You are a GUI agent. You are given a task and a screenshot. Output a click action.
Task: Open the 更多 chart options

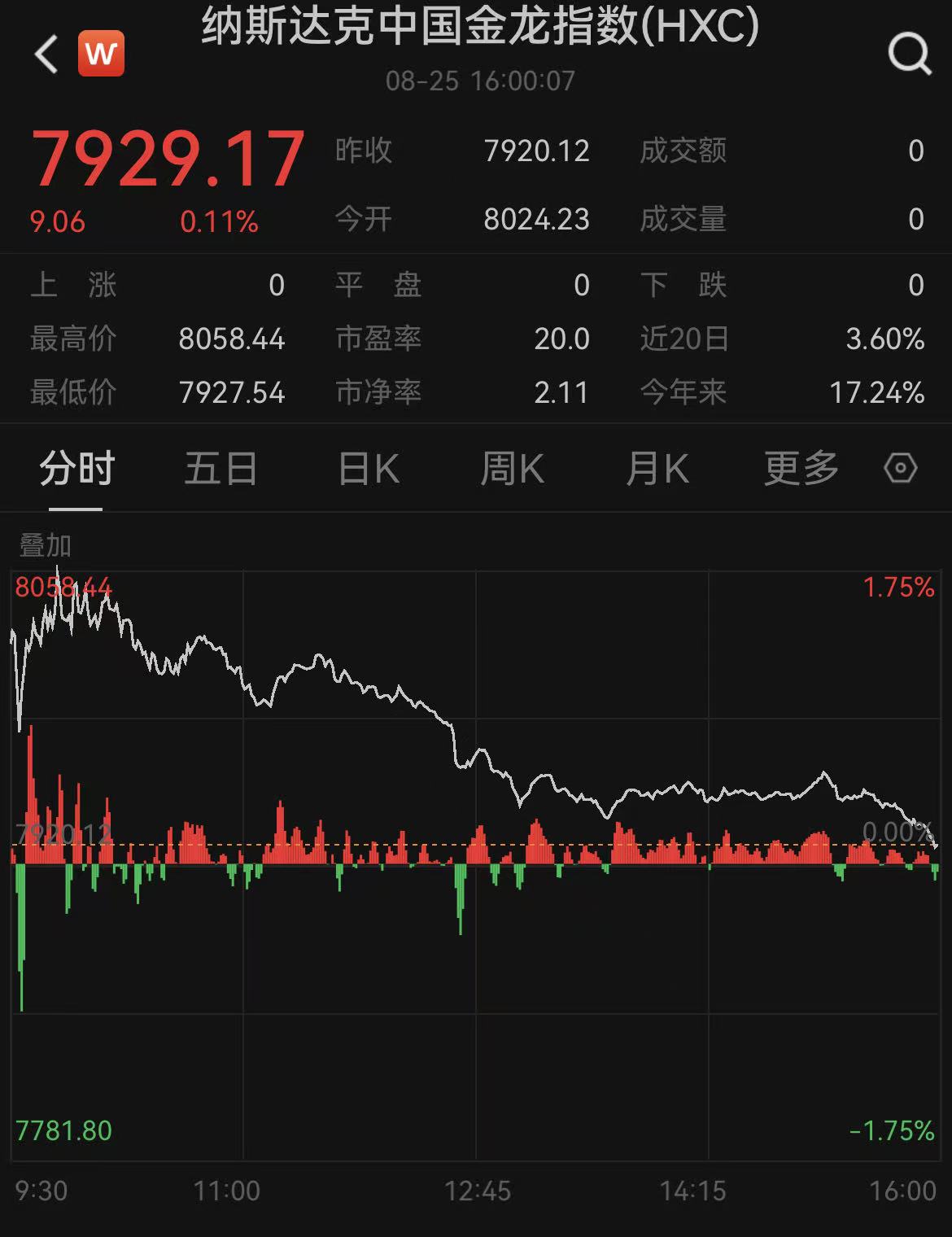[x=801, y=469]
